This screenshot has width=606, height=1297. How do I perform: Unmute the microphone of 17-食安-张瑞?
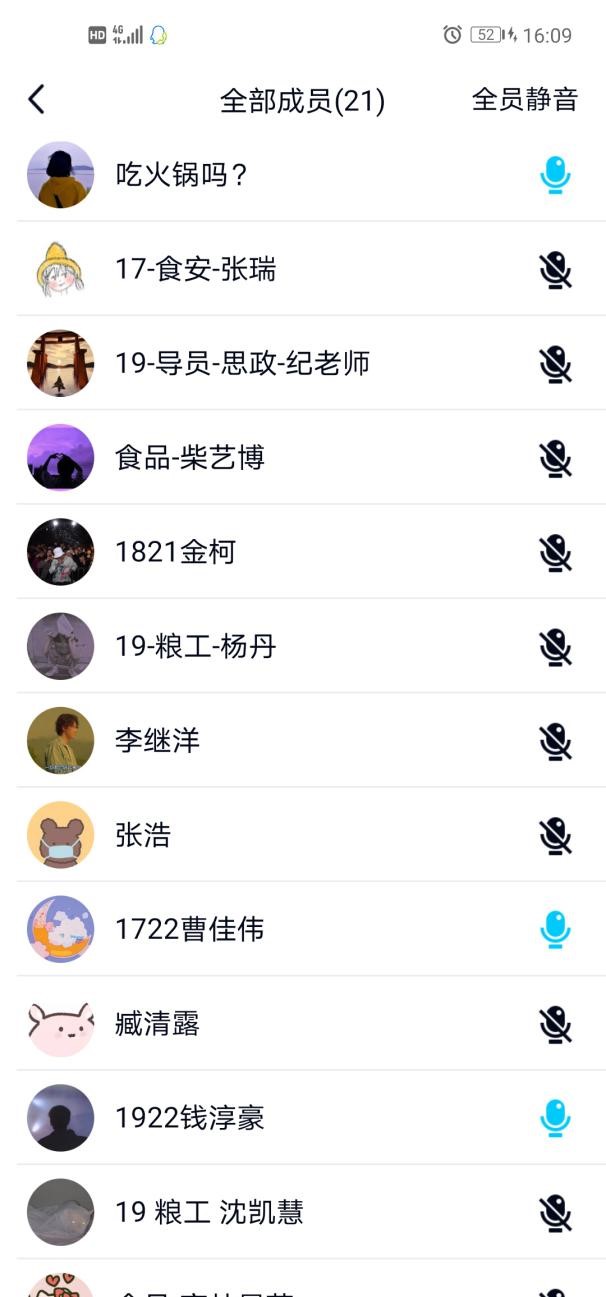coord(555,269)
